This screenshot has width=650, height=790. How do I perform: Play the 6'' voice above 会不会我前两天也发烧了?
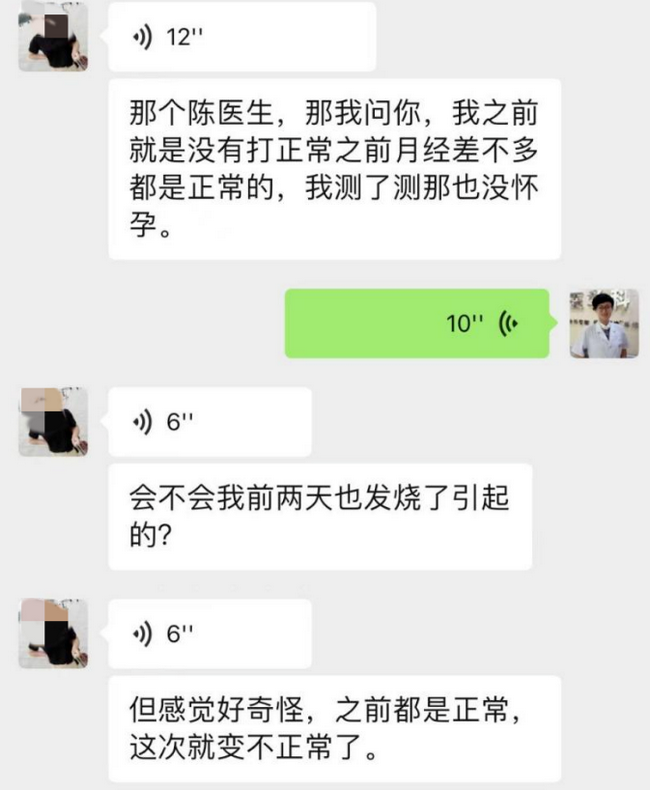click(x=209, y=422)
